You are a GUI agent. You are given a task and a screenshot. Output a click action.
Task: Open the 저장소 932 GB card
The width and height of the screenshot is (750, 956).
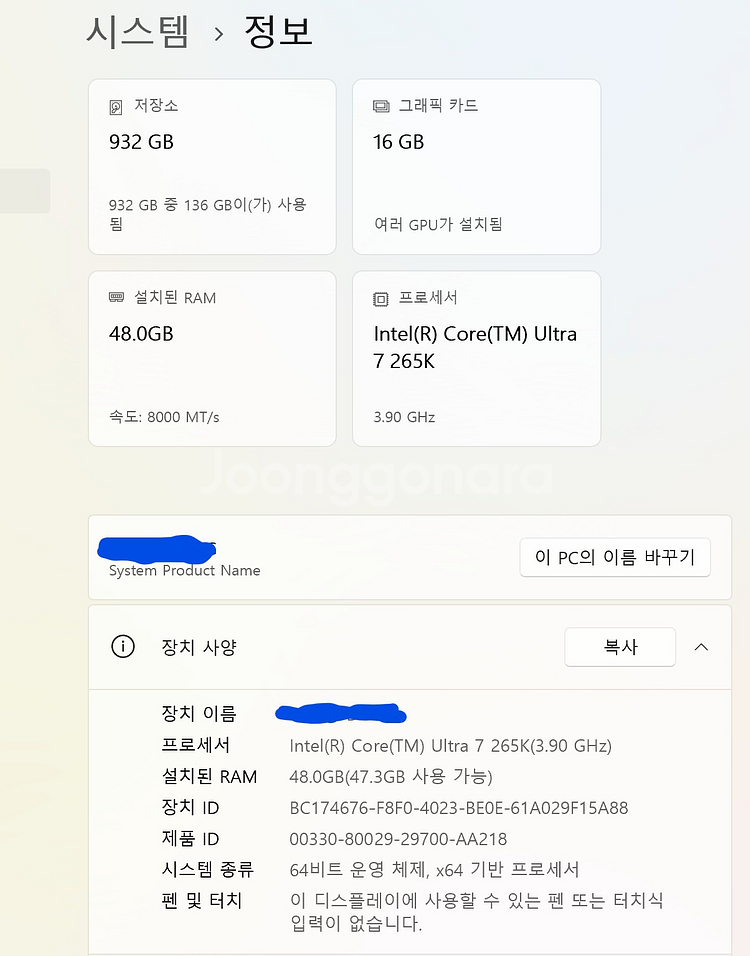(x=212, y=167)
